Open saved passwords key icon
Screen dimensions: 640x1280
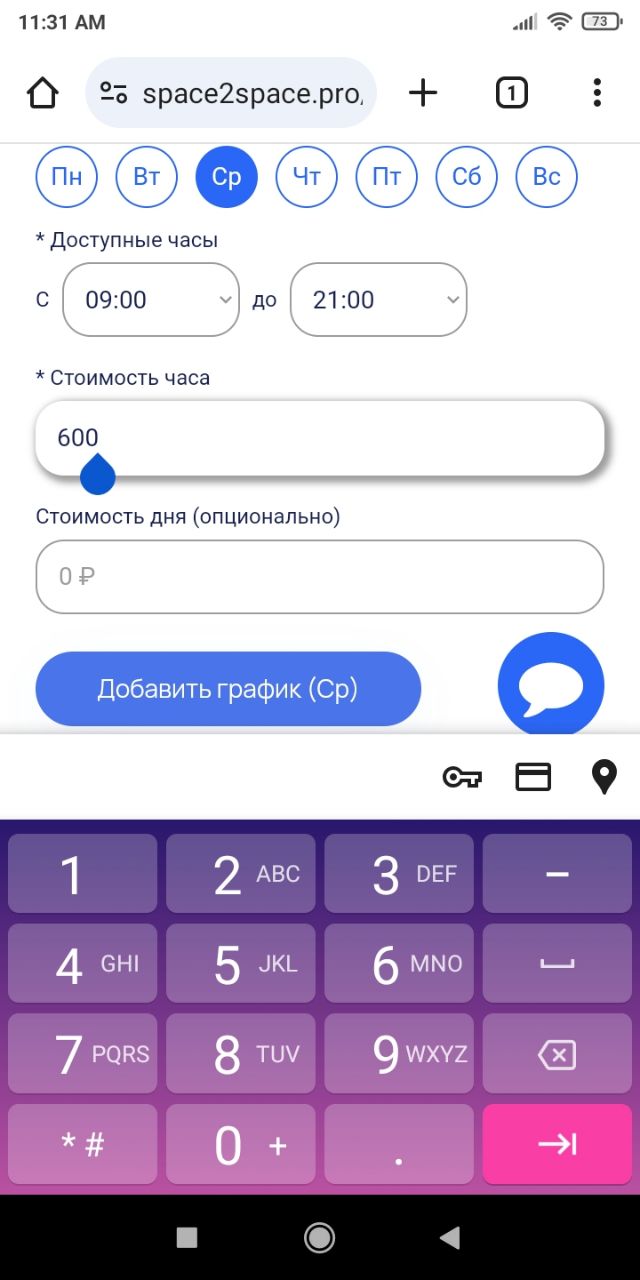point(462,777)
